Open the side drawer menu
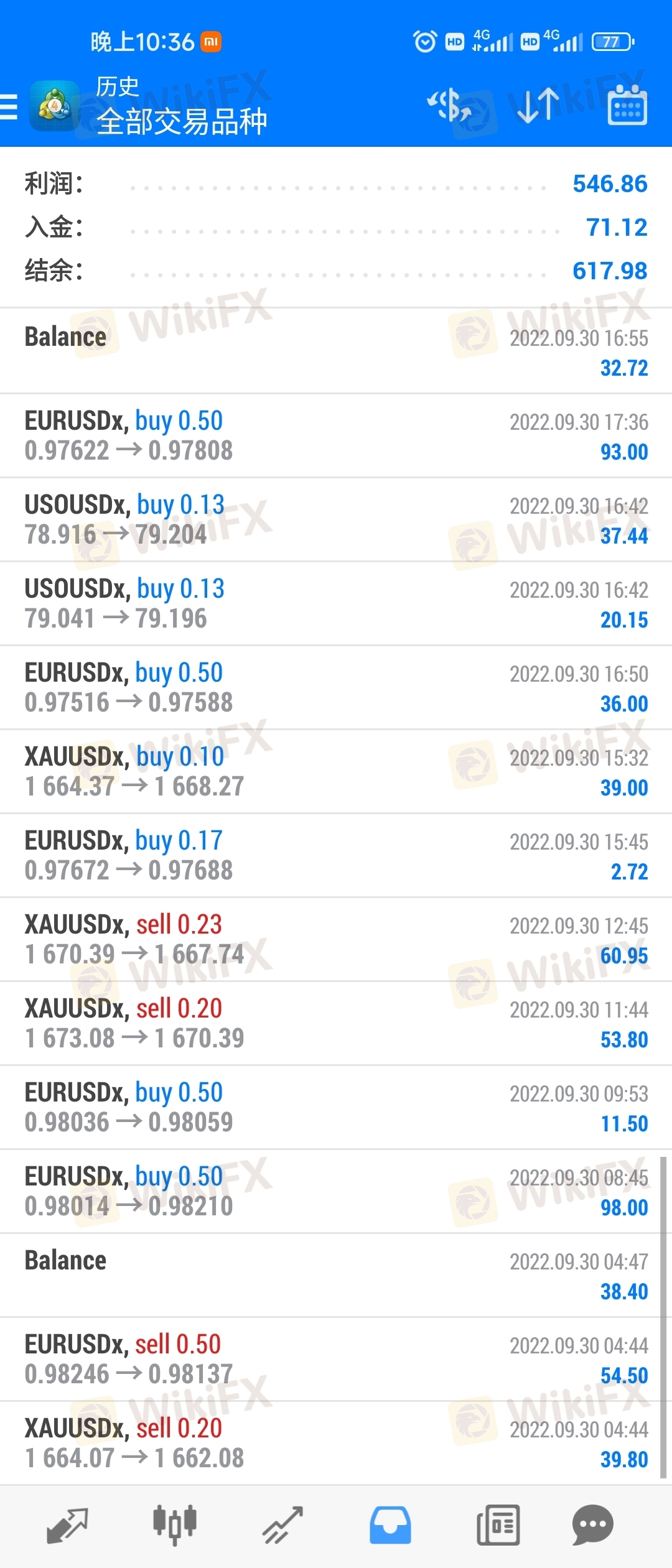The width and height of the screenshot is (672, 1568). point(9,106)
